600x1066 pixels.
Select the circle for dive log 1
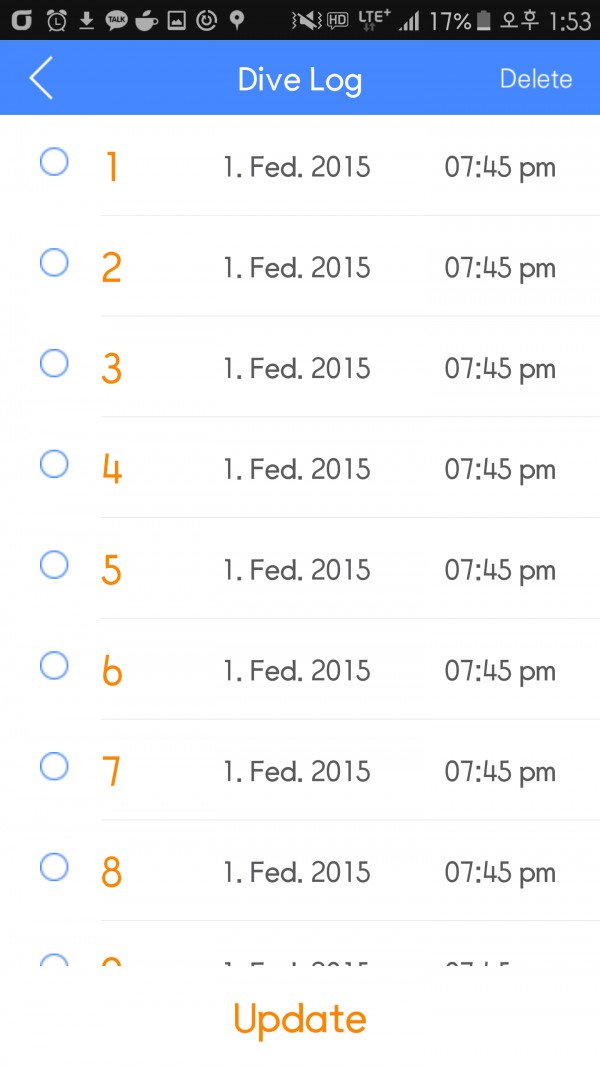[54, 162]
